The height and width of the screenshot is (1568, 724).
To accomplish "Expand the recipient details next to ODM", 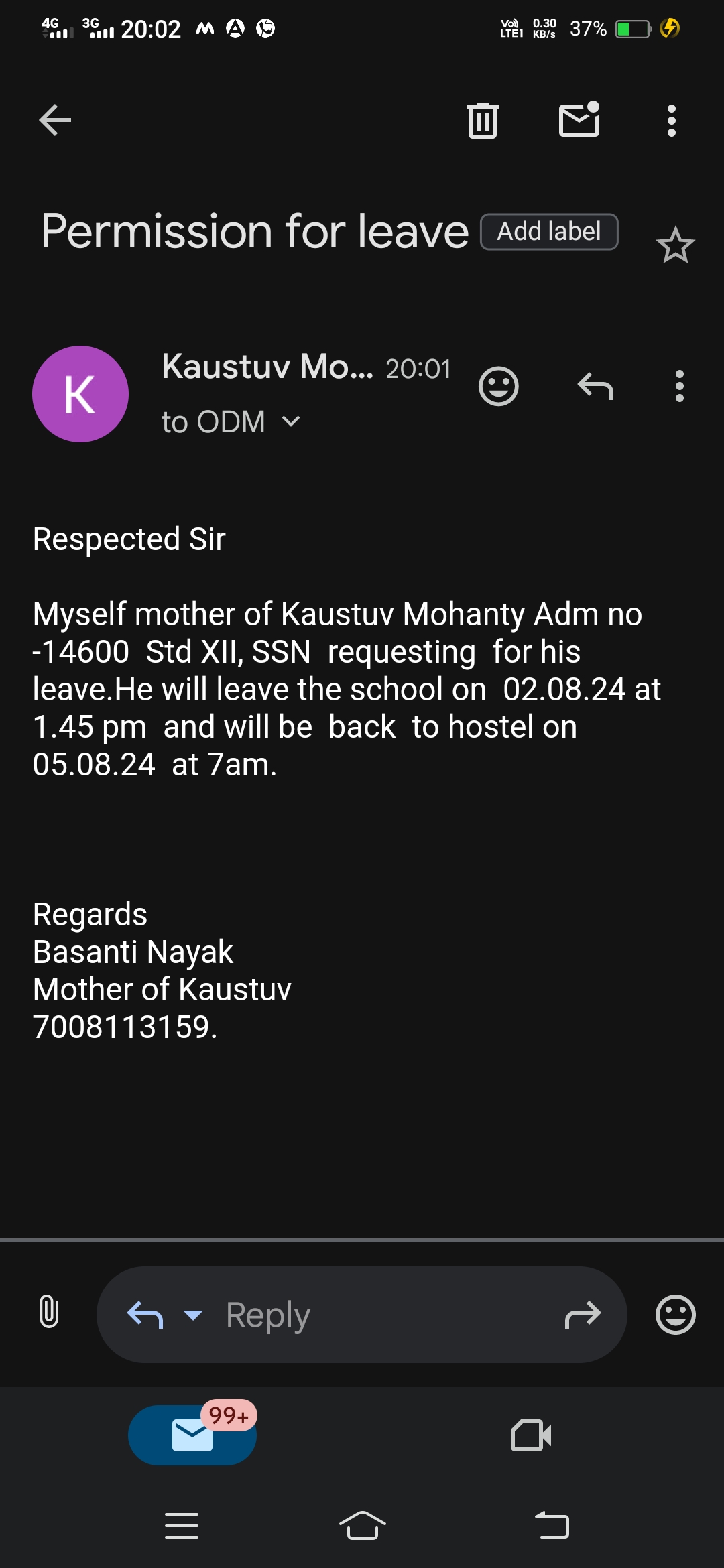I will [x=291, y=421].
